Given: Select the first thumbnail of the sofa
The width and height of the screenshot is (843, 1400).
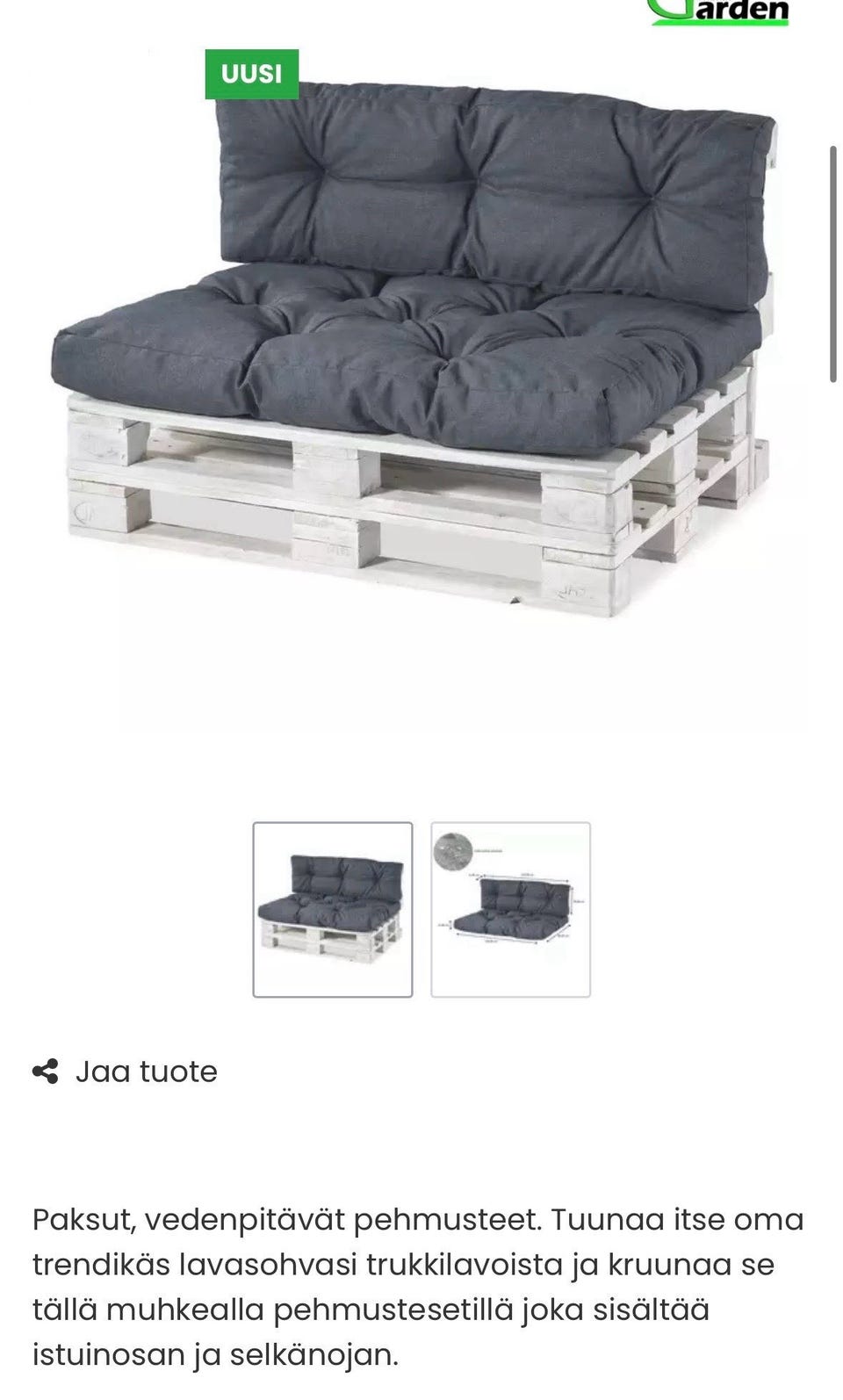Looking at the screenshot, I should coord(333,909).
